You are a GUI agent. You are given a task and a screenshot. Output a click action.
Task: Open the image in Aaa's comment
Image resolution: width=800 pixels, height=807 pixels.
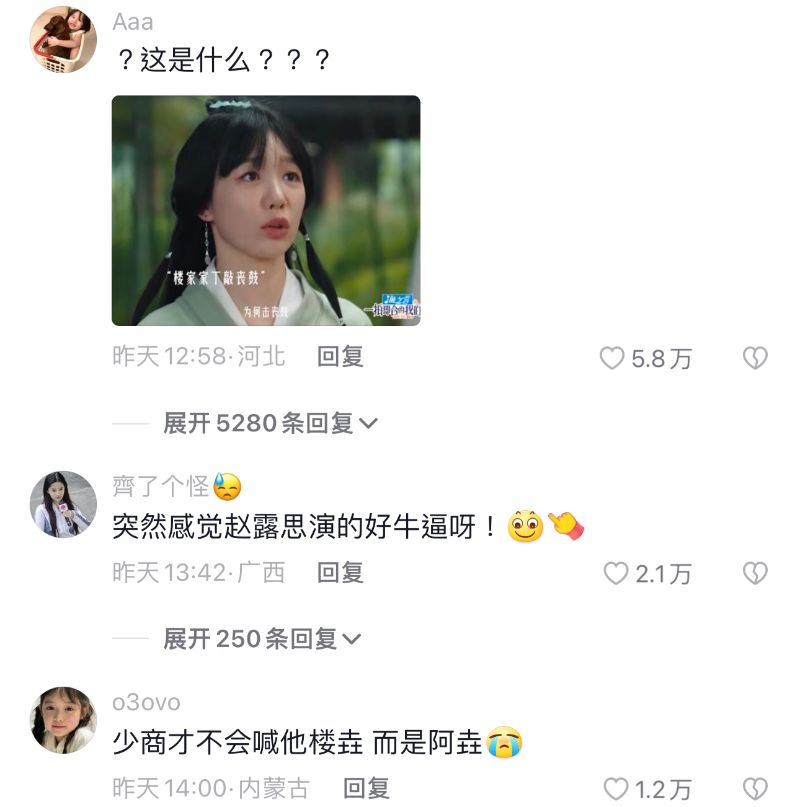(265, 210)
